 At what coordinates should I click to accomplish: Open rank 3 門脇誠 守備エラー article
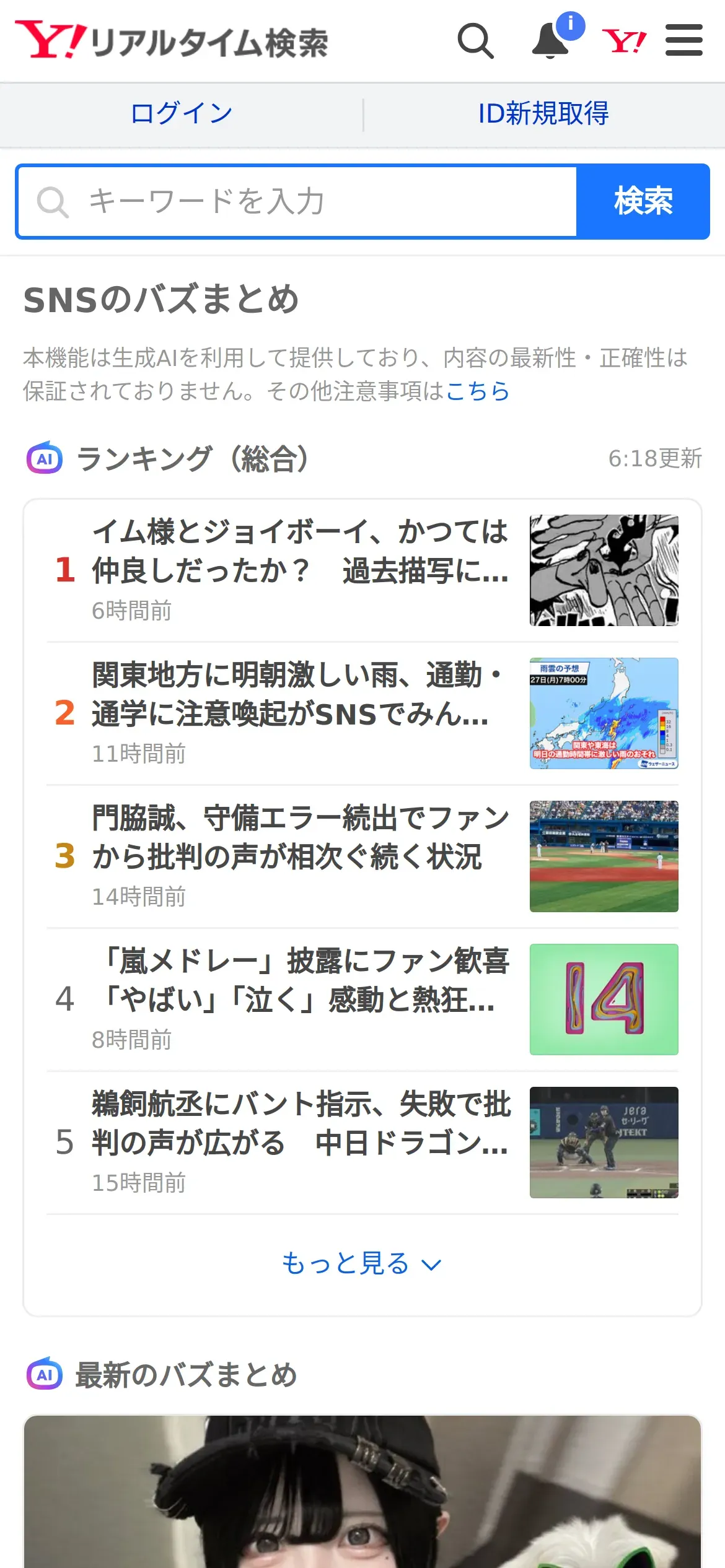pos(362,856)
